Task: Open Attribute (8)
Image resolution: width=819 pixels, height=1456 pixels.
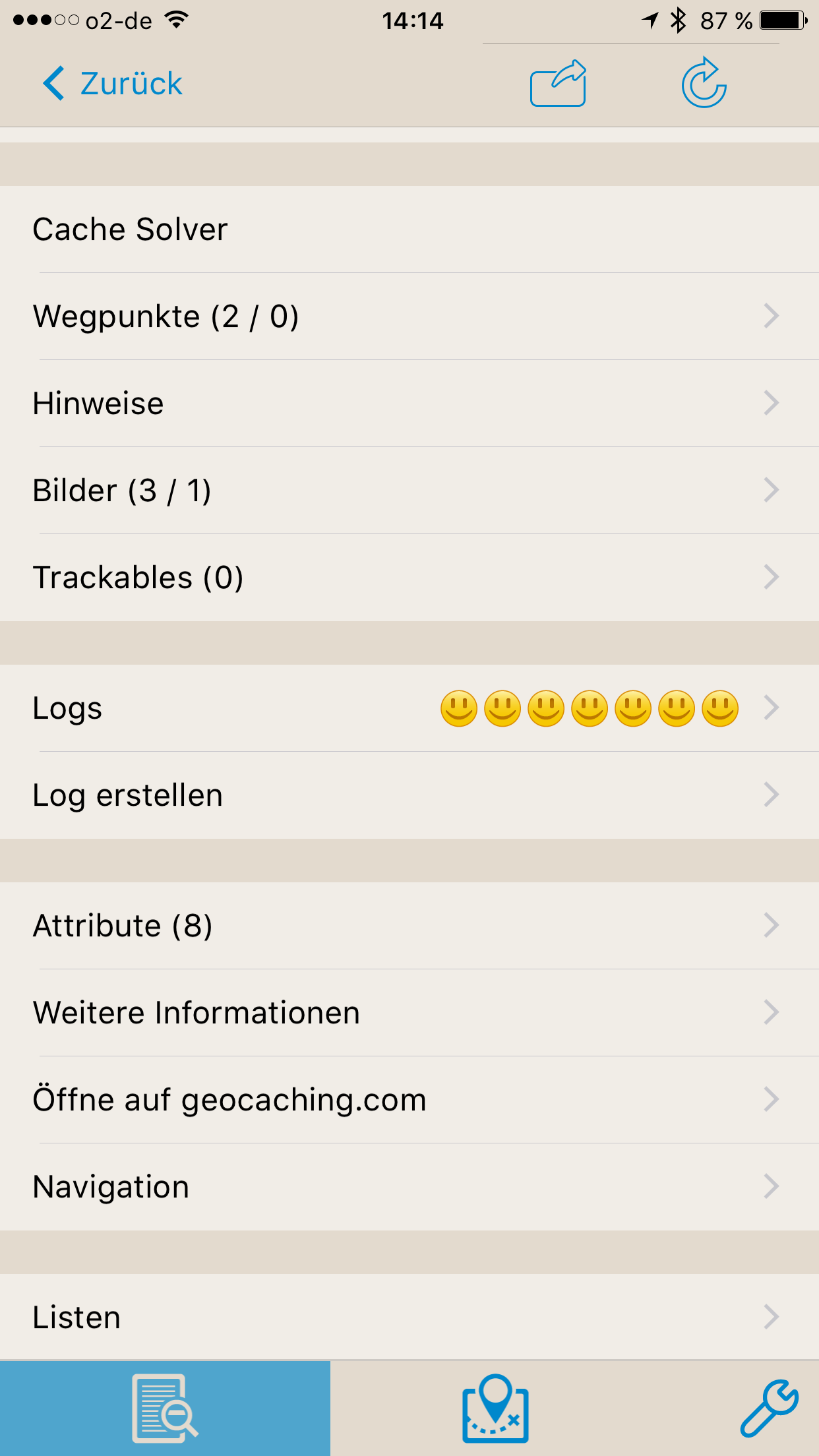Action: tap(409, 926)
